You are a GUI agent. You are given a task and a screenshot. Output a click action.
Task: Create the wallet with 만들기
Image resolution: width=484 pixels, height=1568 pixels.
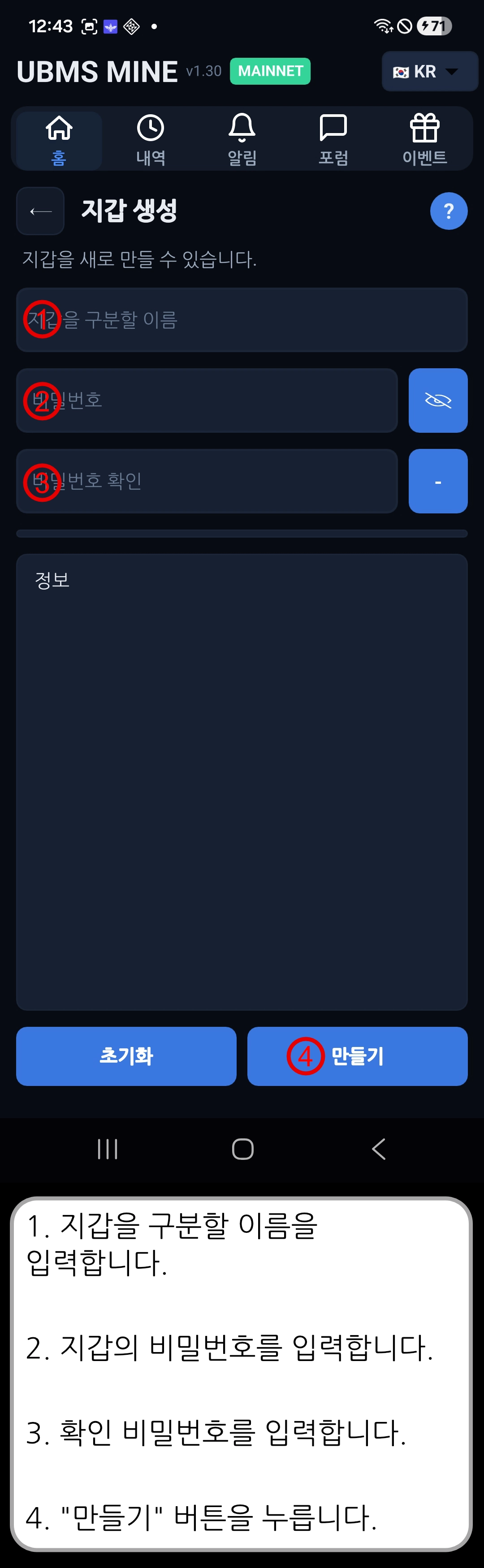357,1056
